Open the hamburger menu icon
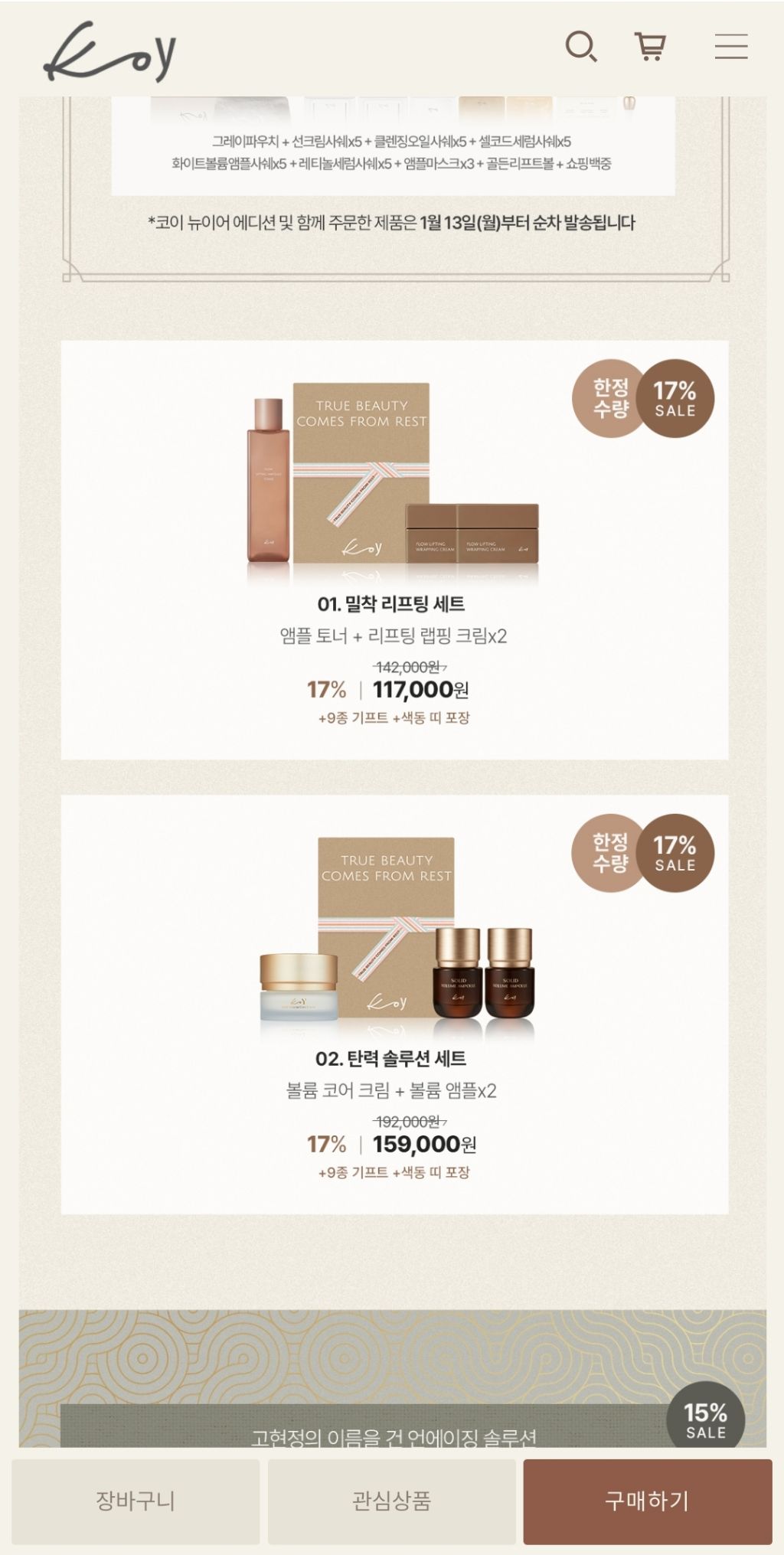The width and height of the screenshot is (784, 1555). click(730, 47)
